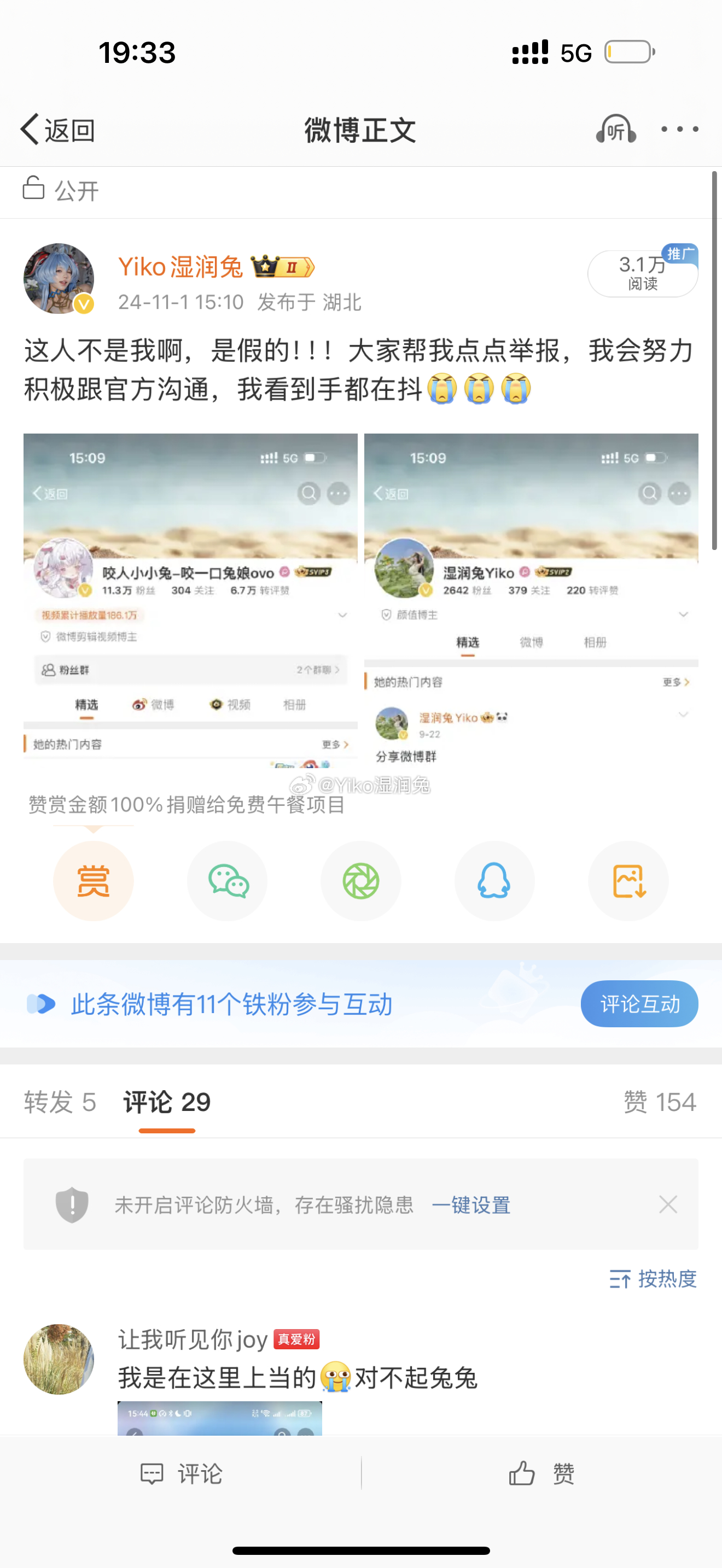Change comment sorting via 按热度
Image resolution: width=722 pixels, height=1568 pixels.
[653, 1279]
